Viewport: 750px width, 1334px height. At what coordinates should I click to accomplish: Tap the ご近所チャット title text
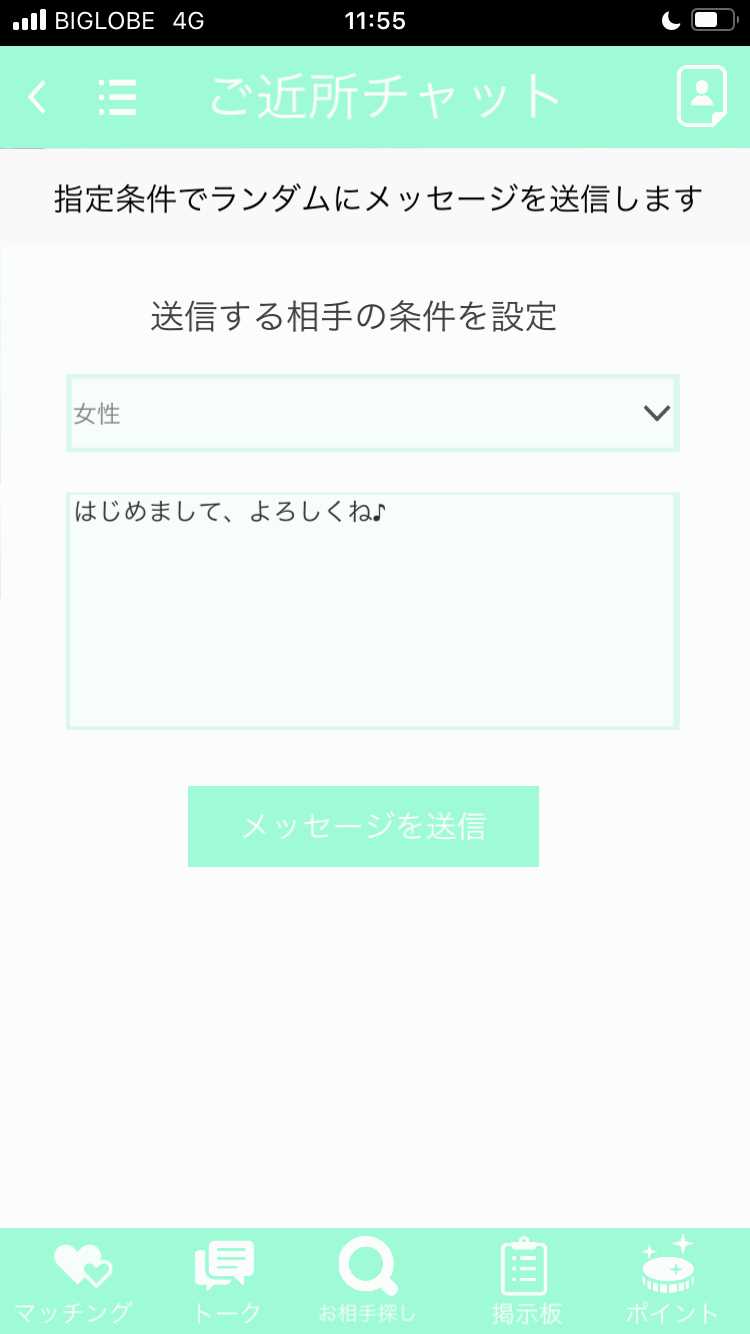pyautogui.click(x=385, y=95)
